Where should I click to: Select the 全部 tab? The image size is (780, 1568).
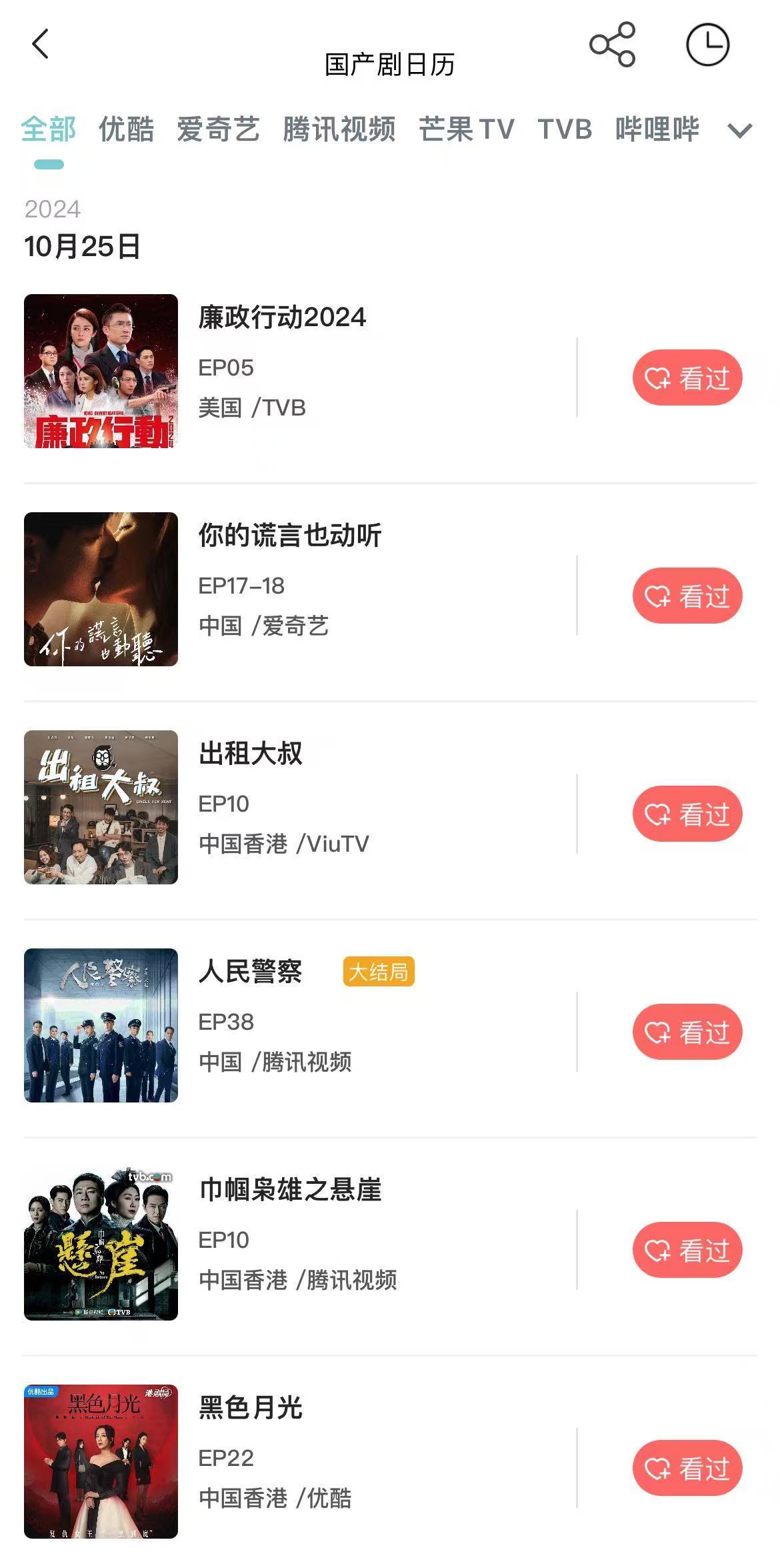[49, 129]
